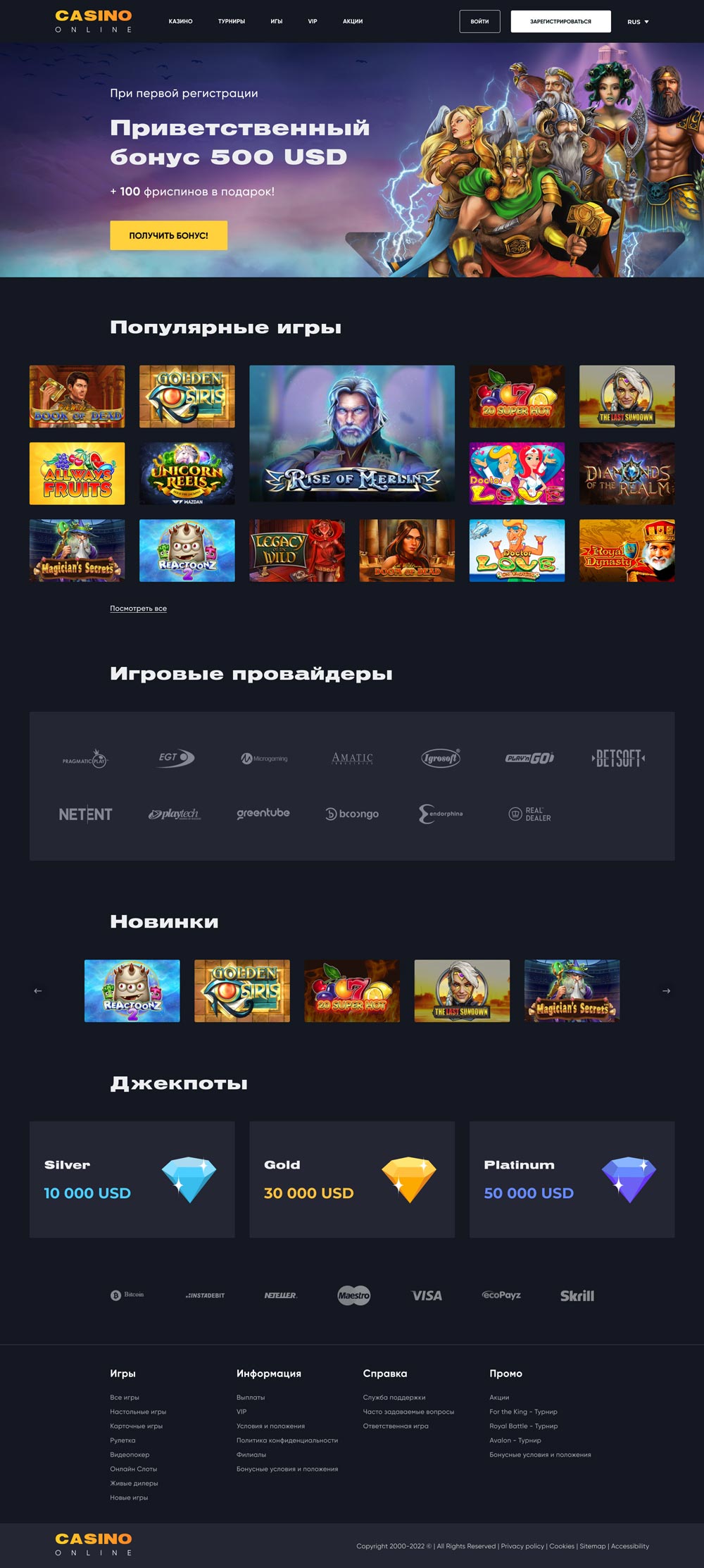This screenshot has width=704, height=1568.
Task: Select the NetEnt provider logo
Action: [x=85, y=814]
